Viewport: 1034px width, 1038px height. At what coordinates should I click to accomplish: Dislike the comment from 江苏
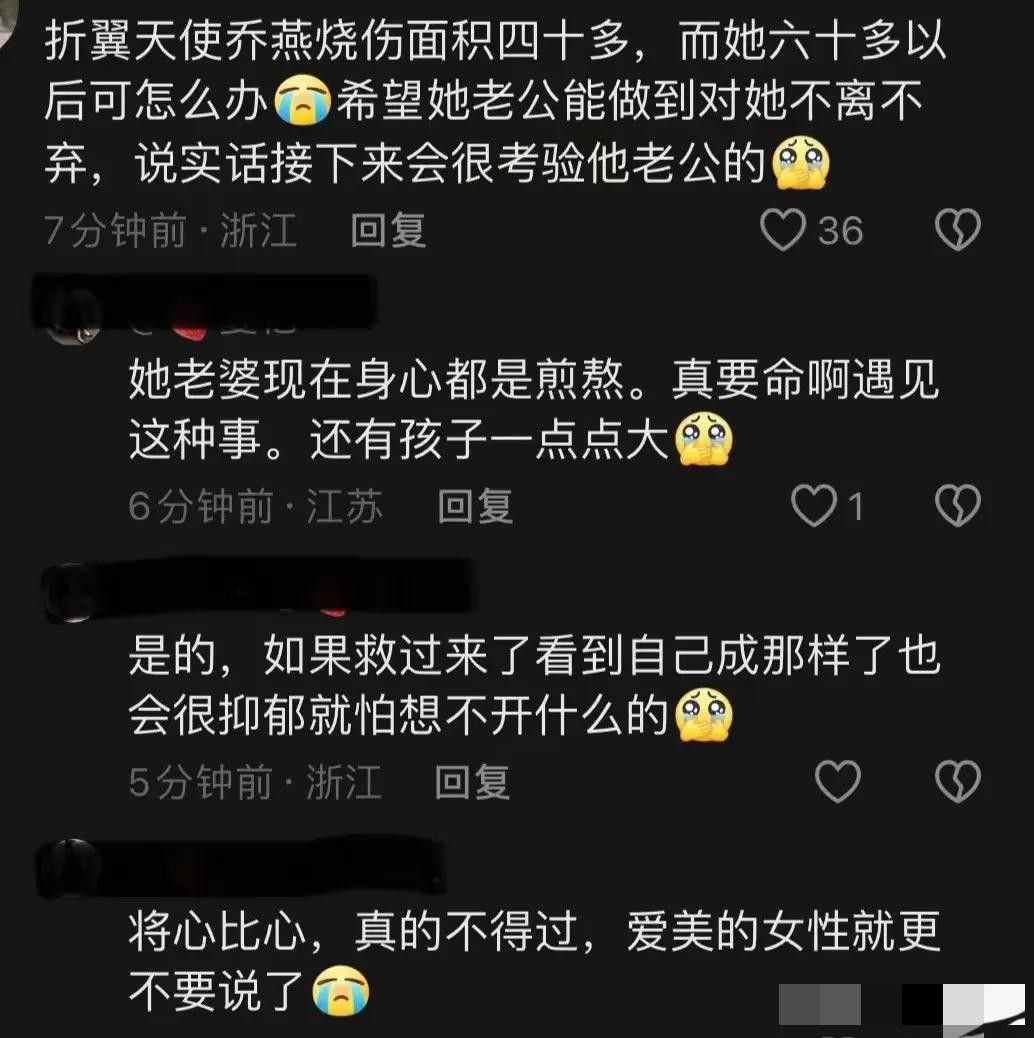coord(957,507)
